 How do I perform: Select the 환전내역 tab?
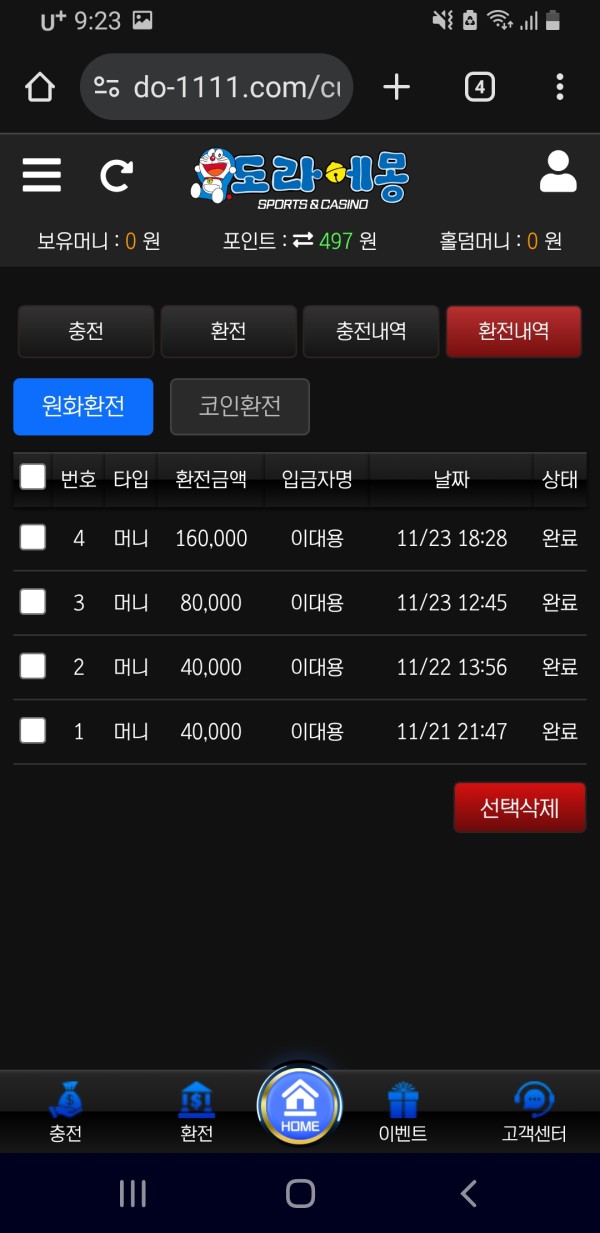coord(514,331)
